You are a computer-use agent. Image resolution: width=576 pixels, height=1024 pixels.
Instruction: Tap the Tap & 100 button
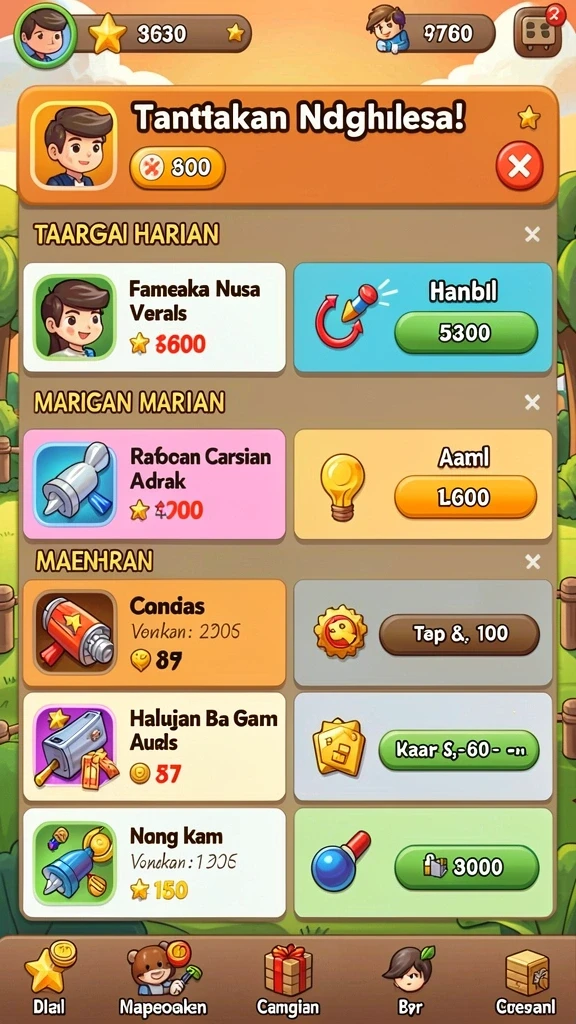[x=460, y=634]
